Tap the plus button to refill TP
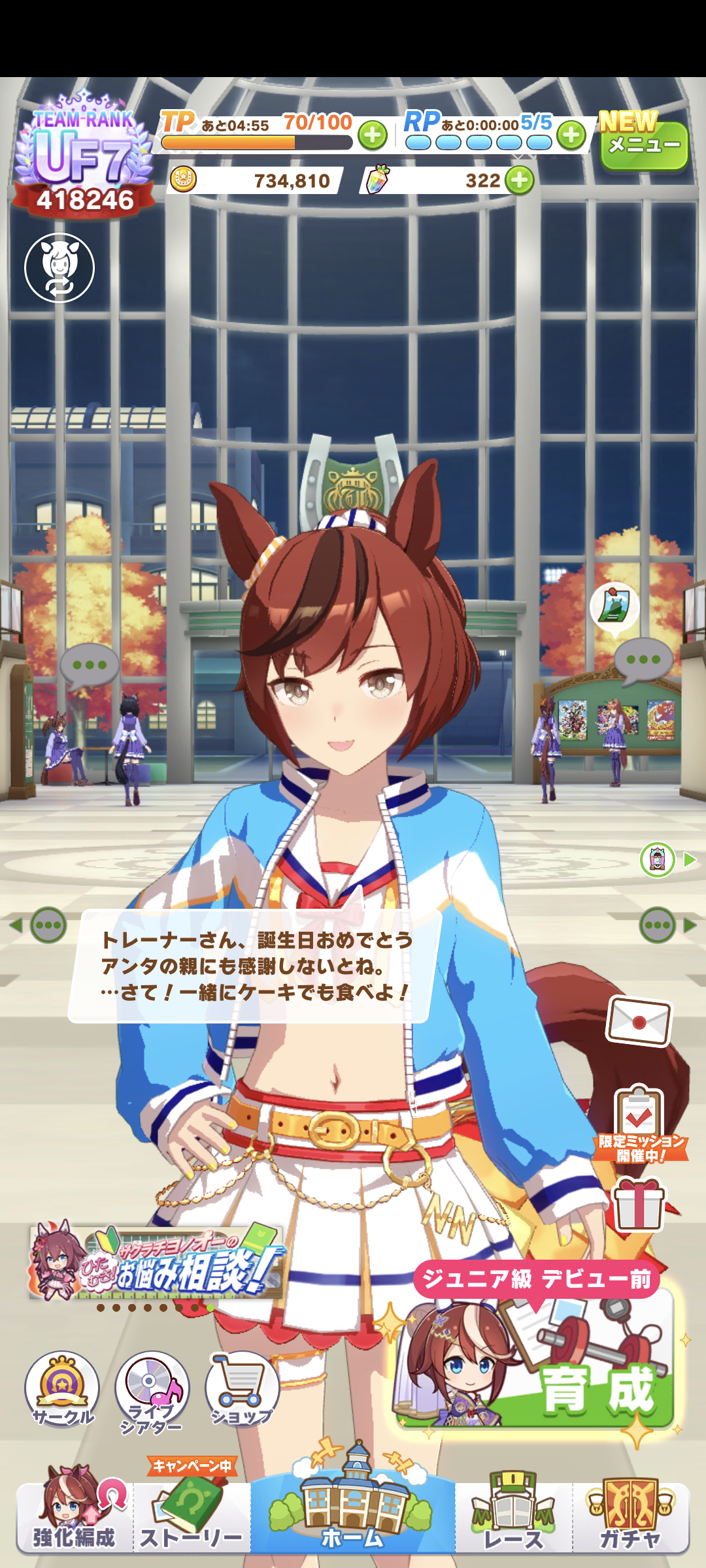Image resolution: width=706 pixels, height=1568 pixels. coord(373,135)
